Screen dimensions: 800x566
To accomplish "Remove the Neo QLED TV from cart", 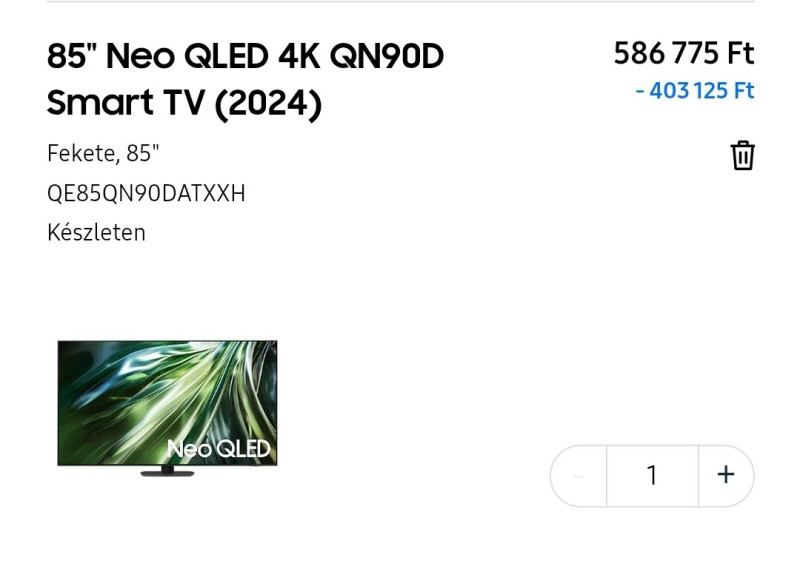I will tap(742, 156).
